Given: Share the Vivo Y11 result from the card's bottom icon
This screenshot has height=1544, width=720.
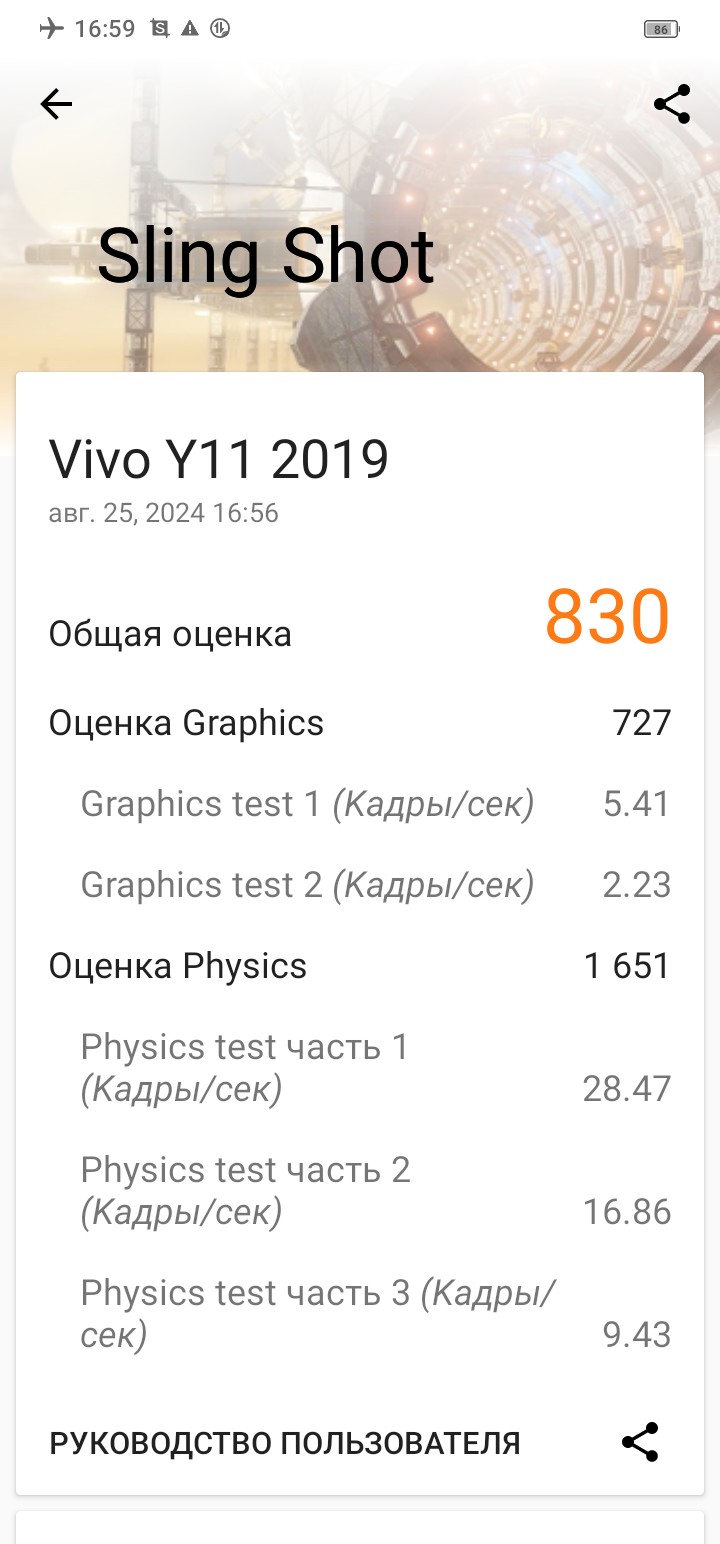Looking at the screenshot, I should [x=640, y=1442].
